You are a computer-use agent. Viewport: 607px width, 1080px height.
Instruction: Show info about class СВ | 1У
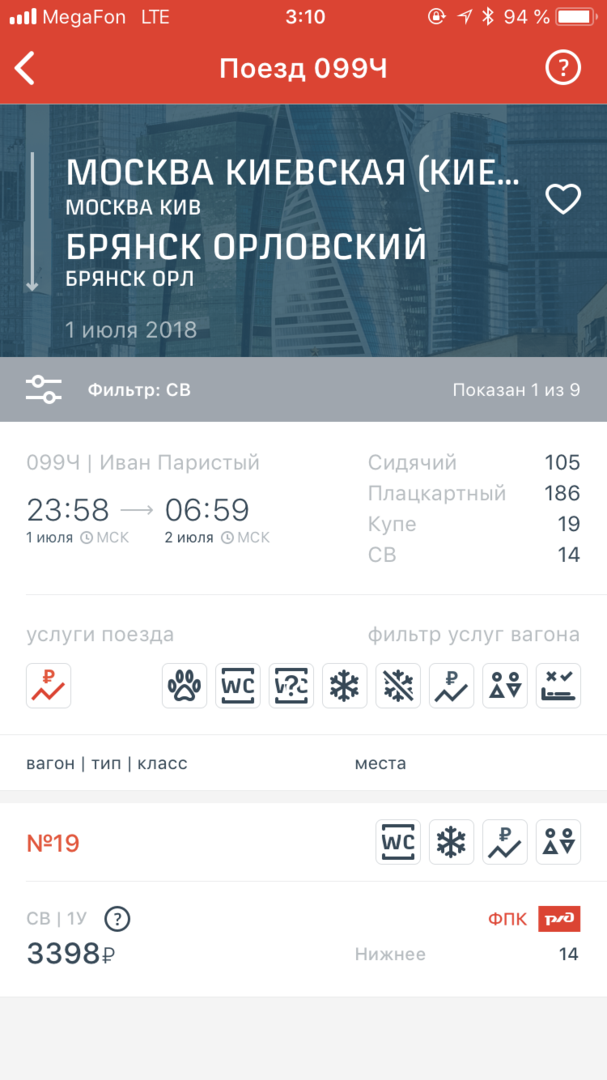click(x=118, y=919)
